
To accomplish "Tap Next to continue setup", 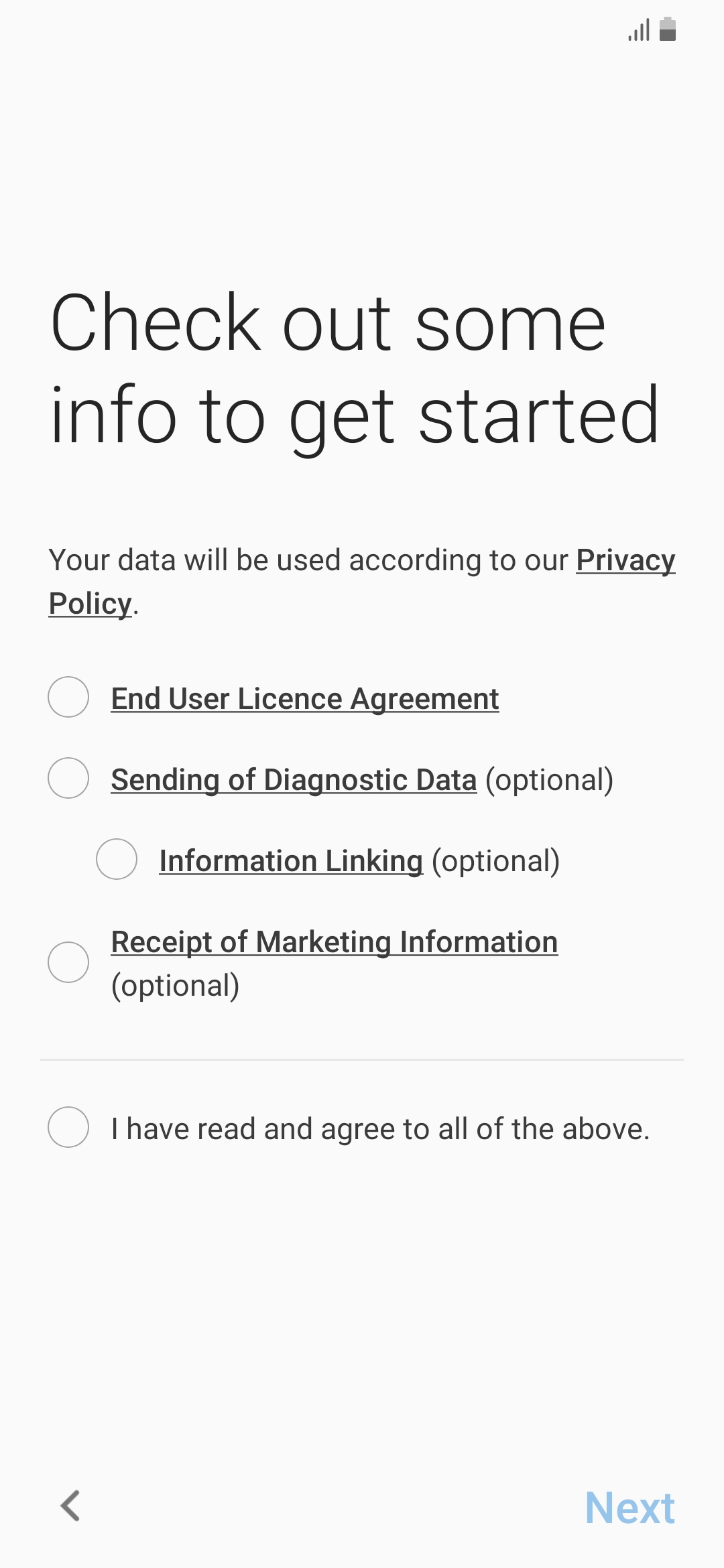I will (629, 1508).
